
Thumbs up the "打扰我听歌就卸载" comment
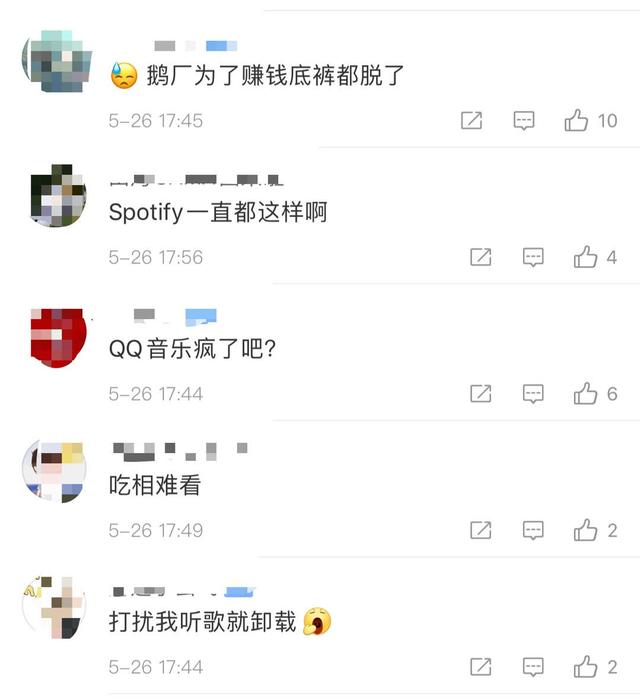pos(586,667)
